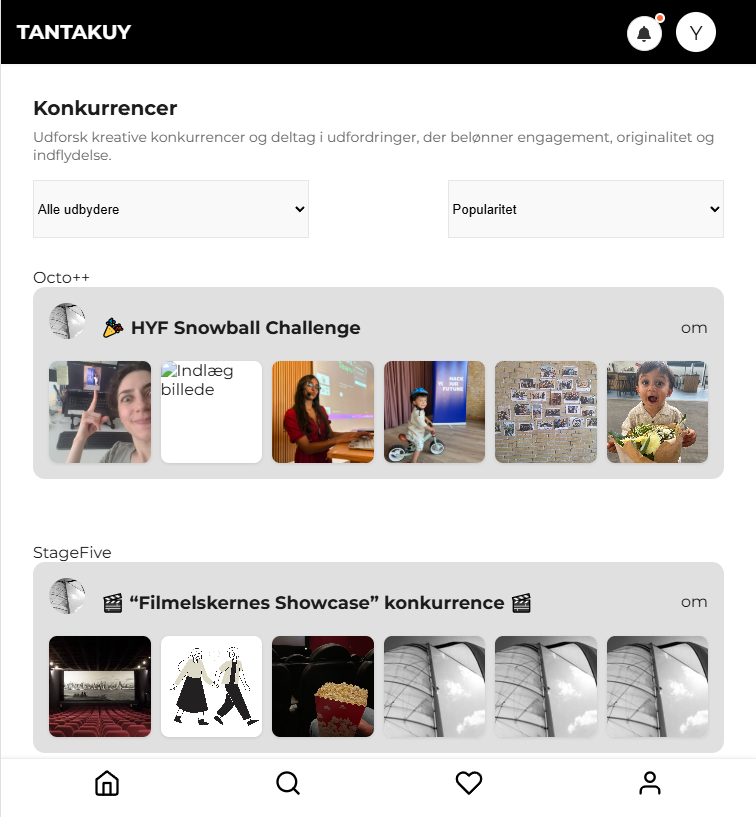Viewport: 756px width, 817px height.
Task: Open the notifications bell
Action: [x=644, y=33]
